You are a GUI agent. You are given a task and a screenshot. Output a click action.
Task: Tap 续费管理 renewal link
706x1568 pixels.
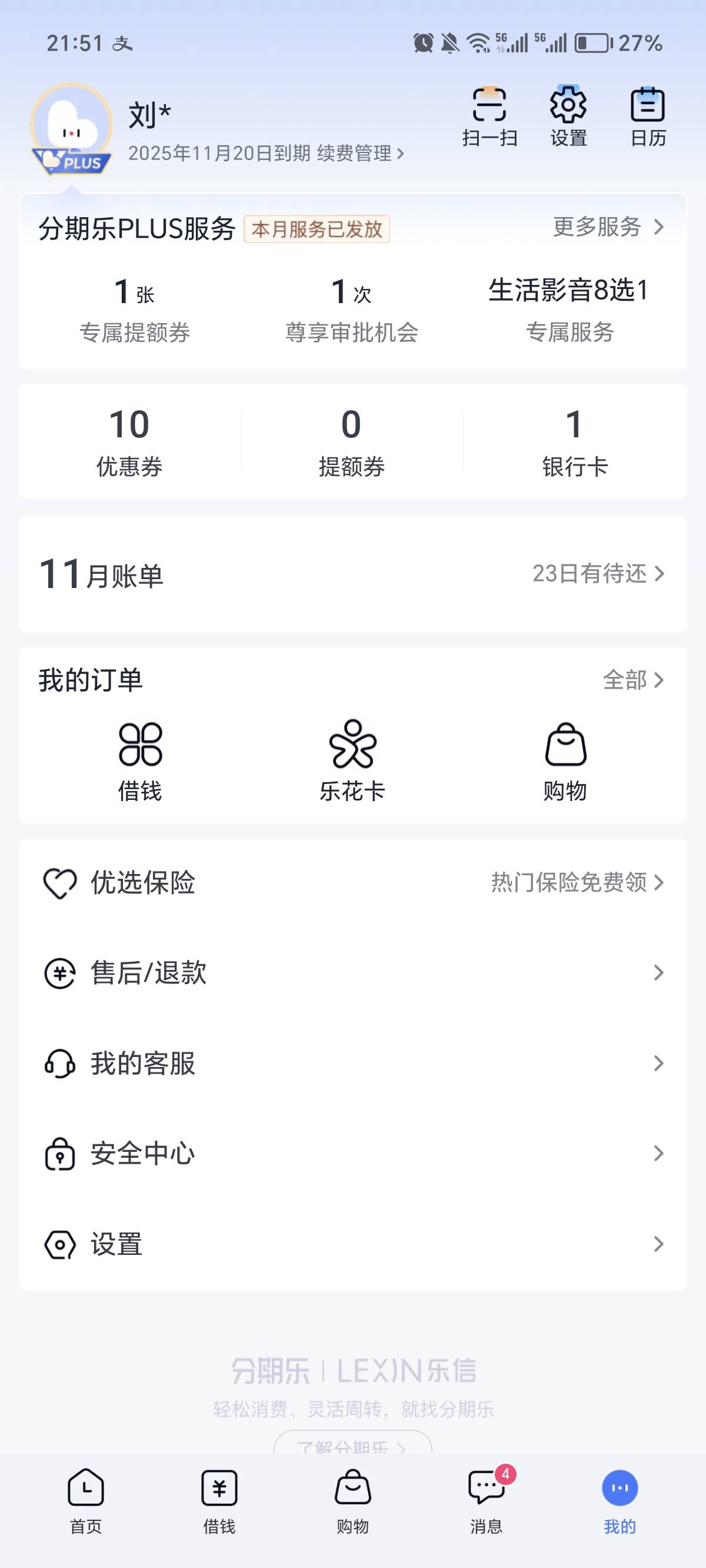359,154
